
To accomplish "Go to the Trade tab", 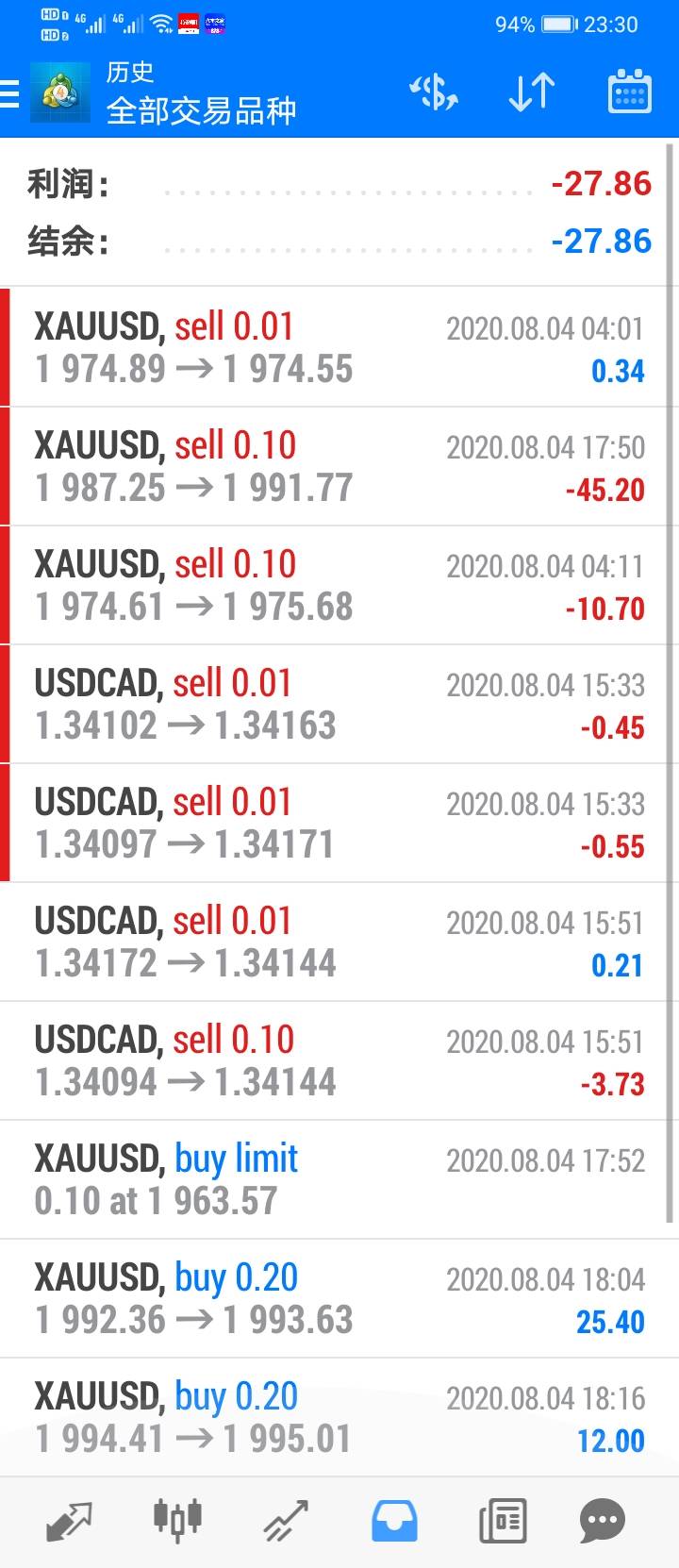I will pos(286,1520).
